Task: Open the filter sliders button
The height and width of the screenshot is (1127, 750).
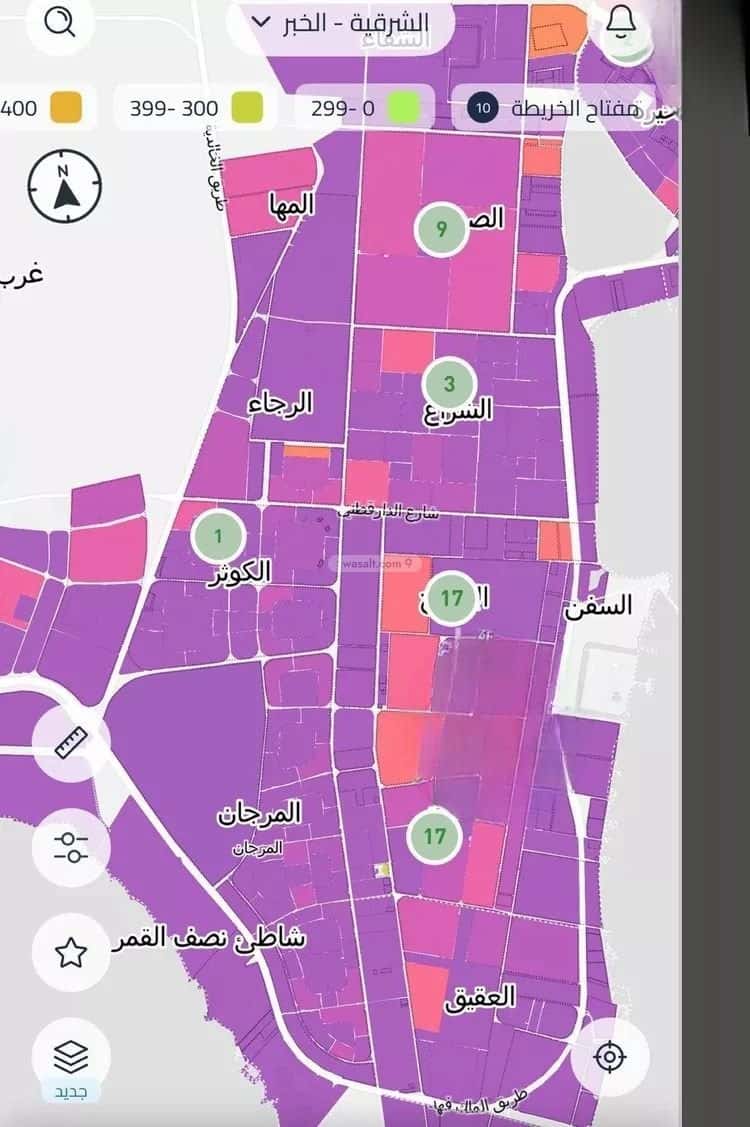Action: click(71, 847)
